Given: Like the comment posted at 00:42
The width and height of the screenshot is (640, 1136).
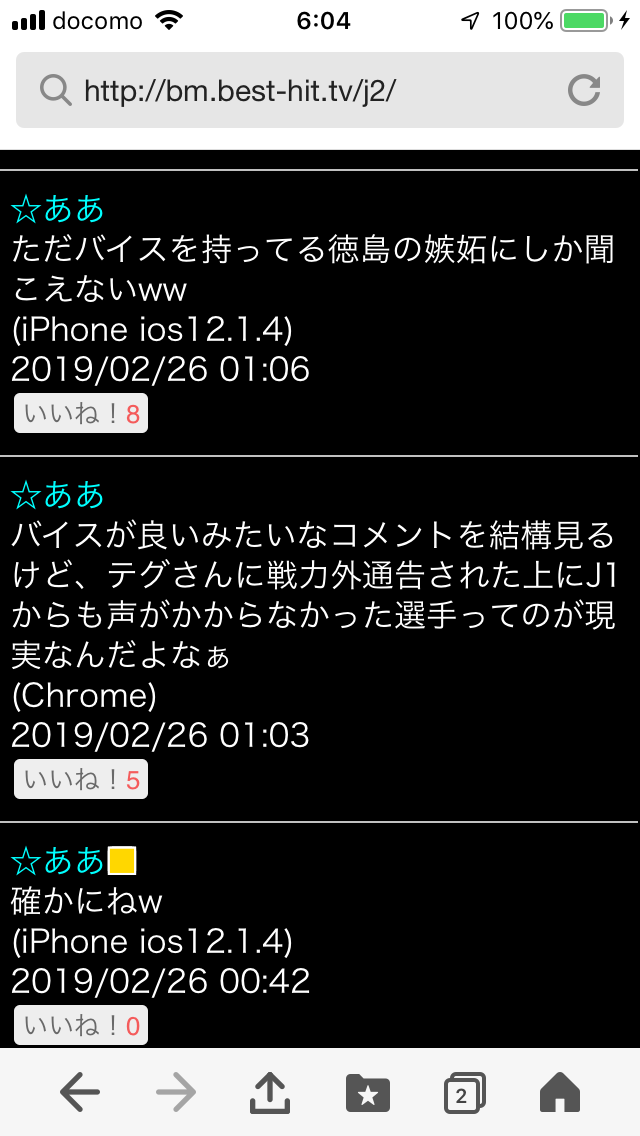Looking at the screenshot, I should tap(81, 1026).
